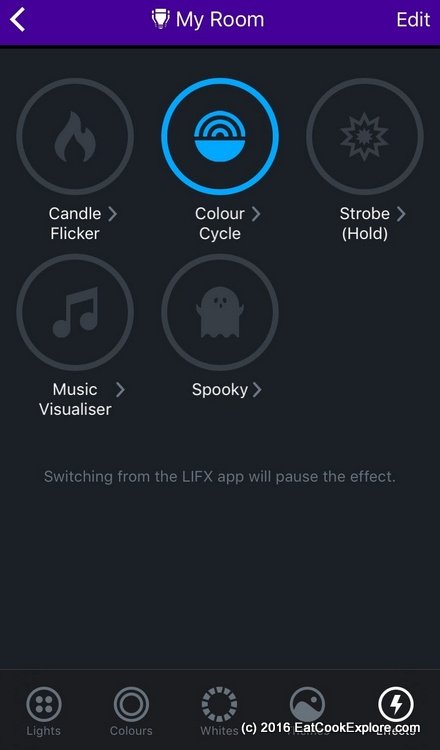
Task: Start the Spooky ghost effect
Action: coord(220,312)
